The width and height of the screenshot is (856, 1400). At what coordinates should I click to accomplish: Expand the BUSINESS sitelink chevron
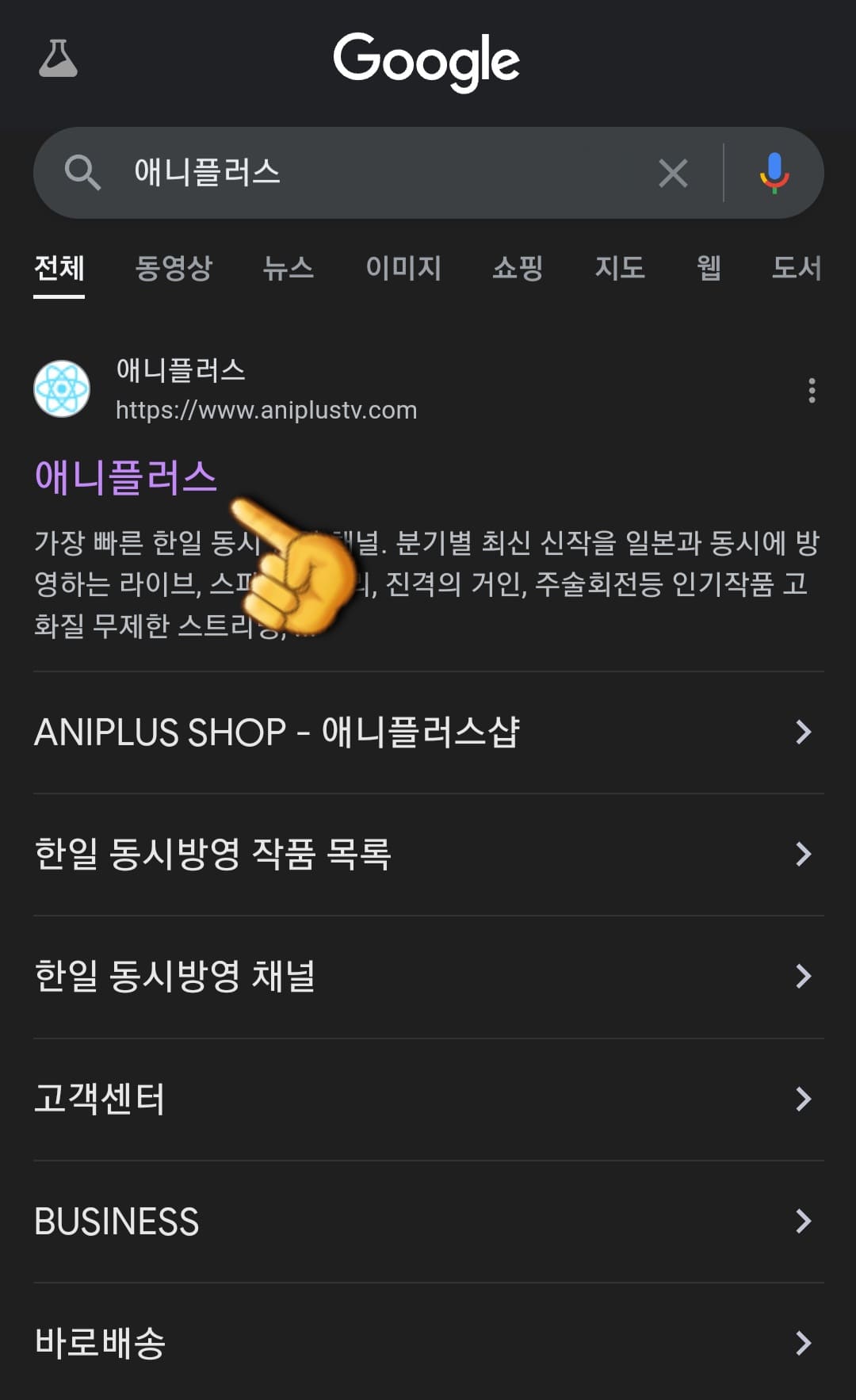pos(805,1221)
